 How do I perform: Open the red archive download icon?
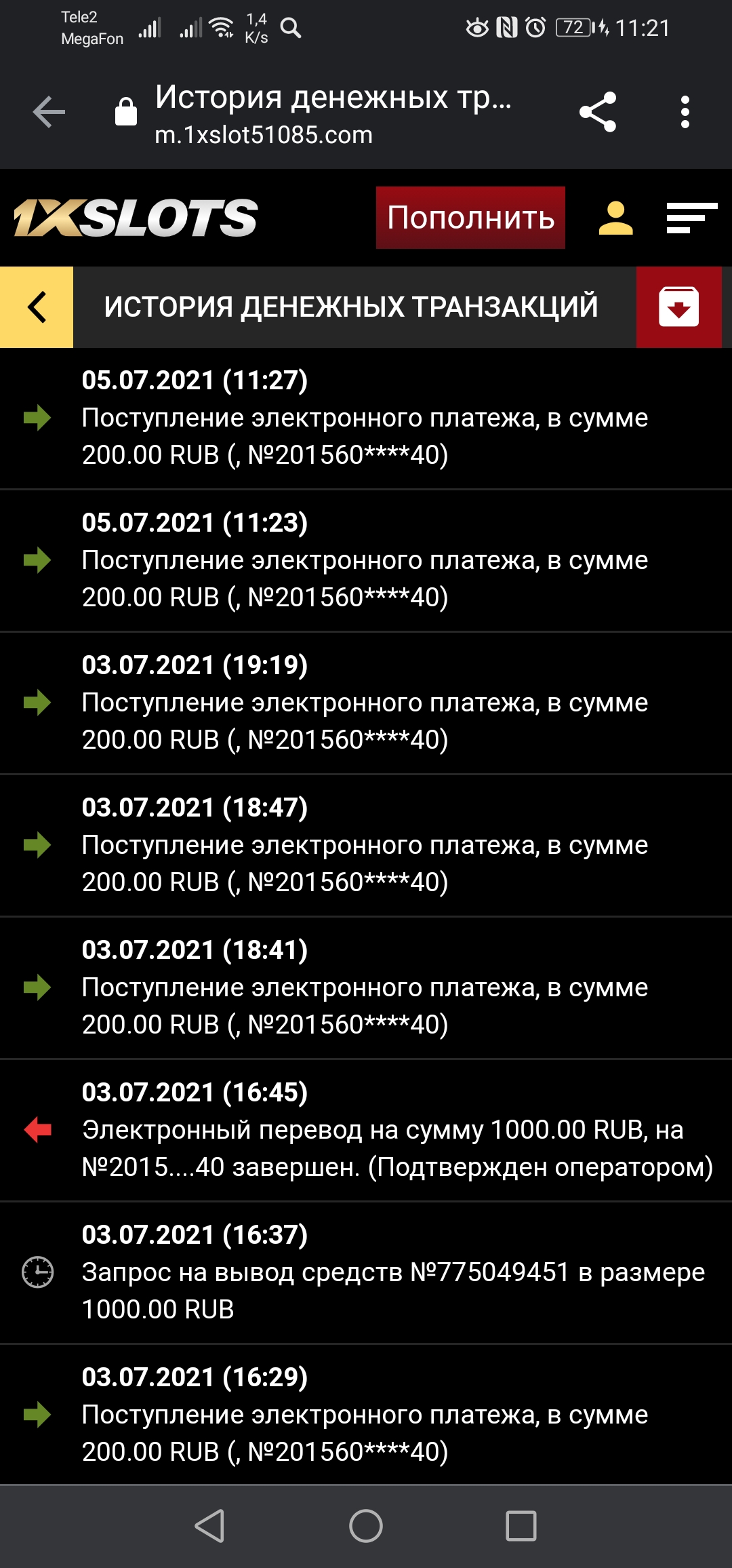pyautogui.click(x=678, y=307)
